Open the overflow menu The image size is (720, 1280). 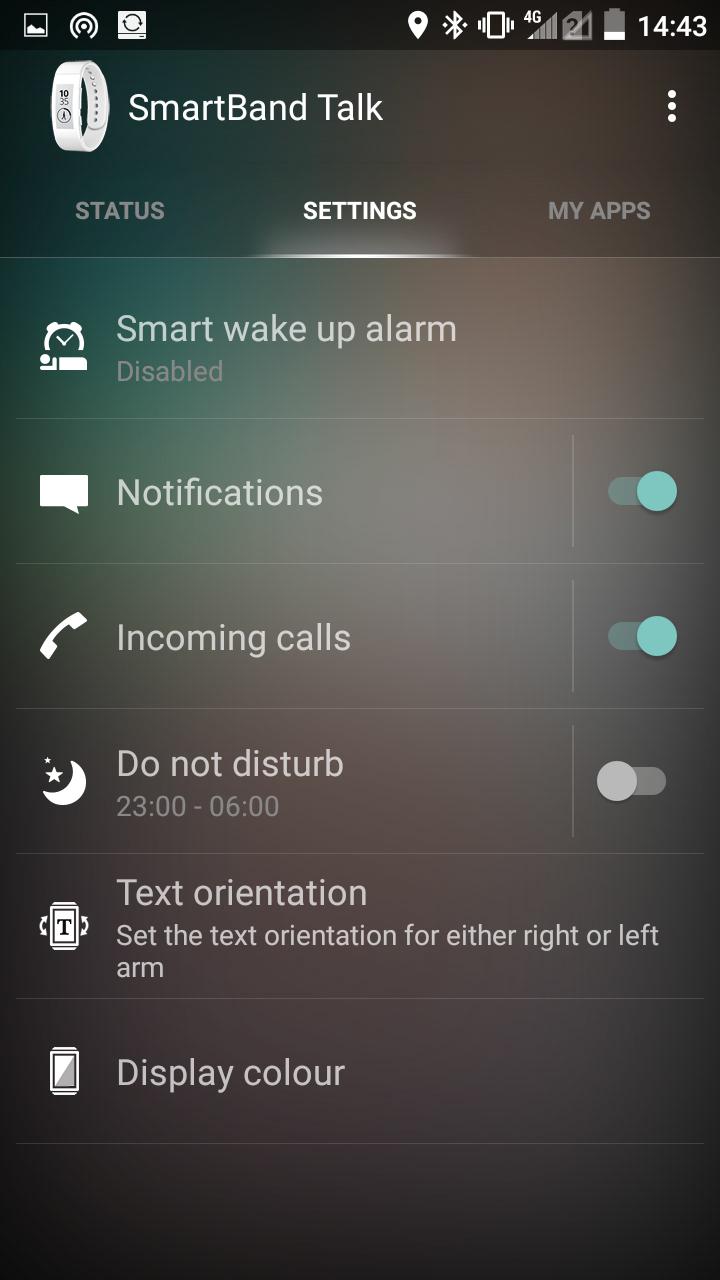(671, 107)
